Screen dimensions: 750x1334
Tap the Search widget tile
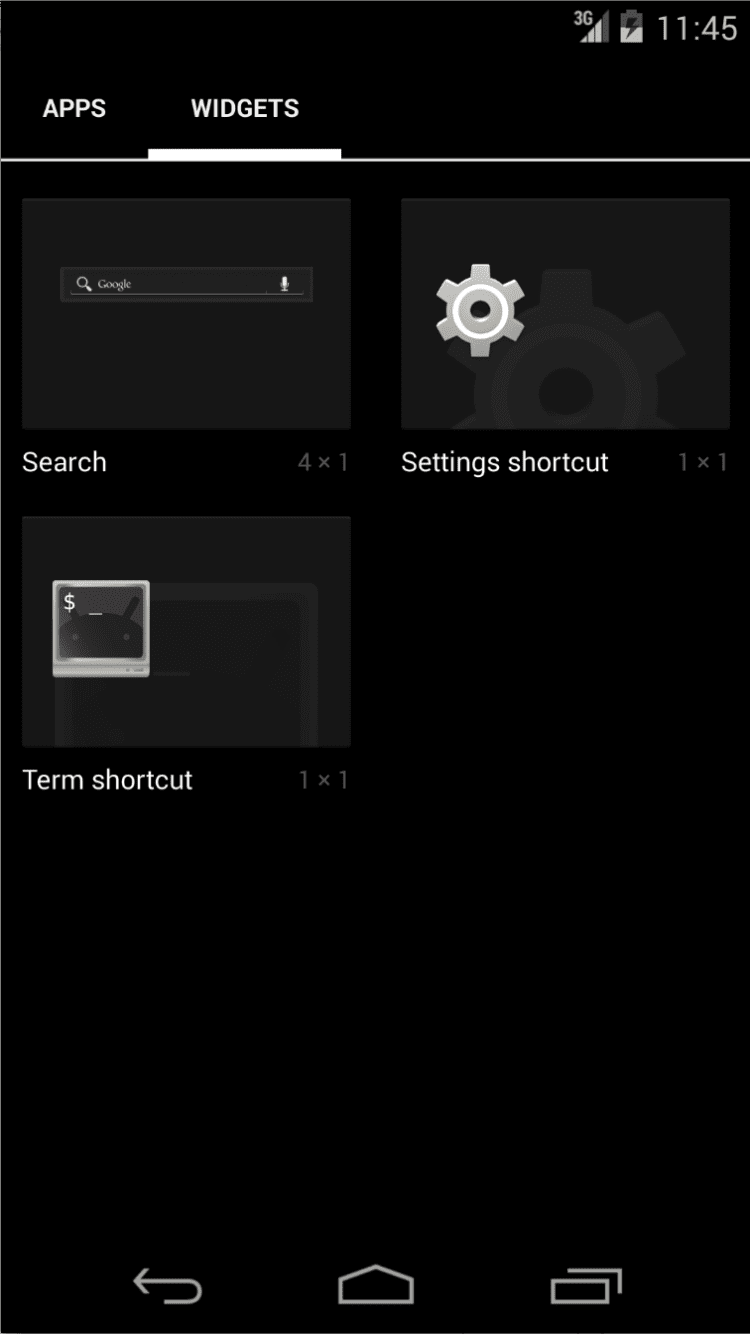(186, 314)
